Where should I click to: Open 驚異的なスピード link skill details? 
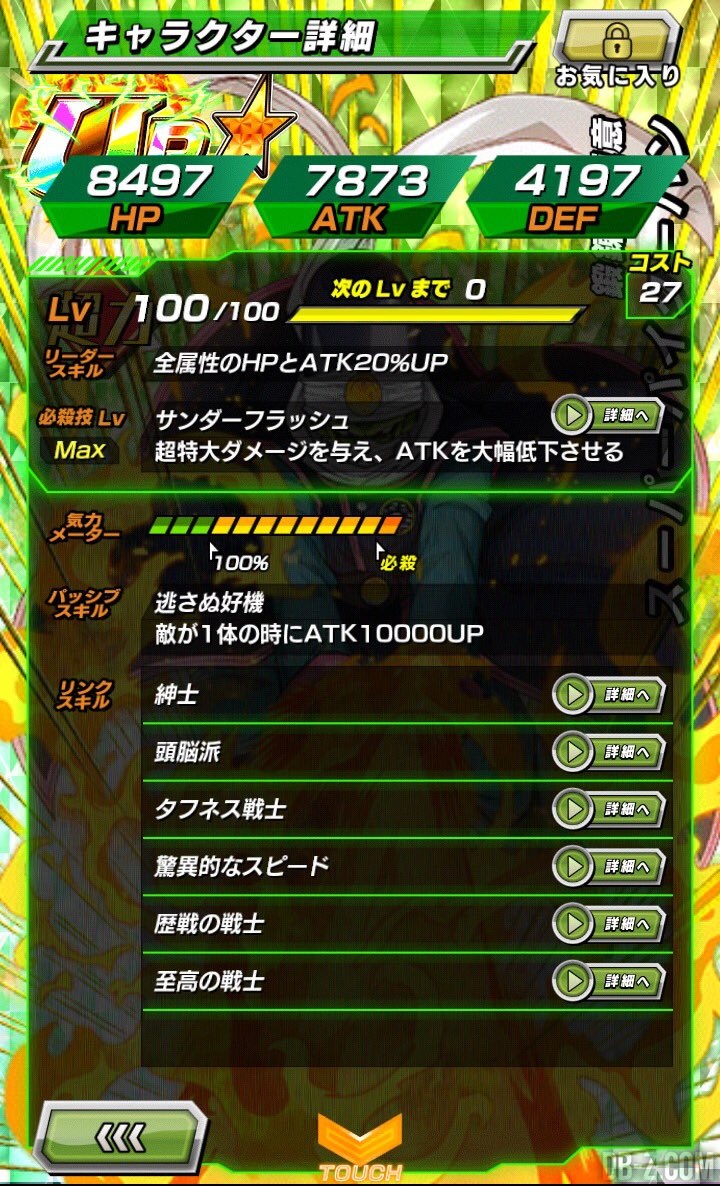tap(608, 867)
